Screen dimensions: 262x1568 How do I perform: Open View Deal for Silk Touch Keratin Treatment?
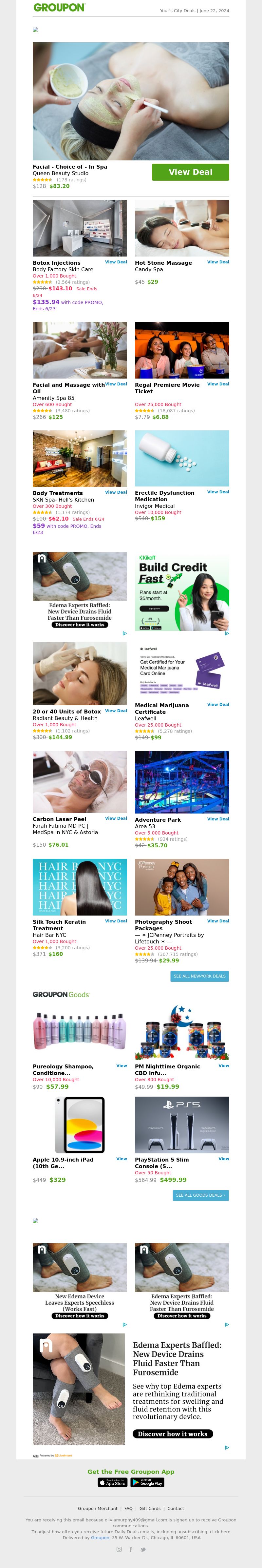(x=116, y=921)
